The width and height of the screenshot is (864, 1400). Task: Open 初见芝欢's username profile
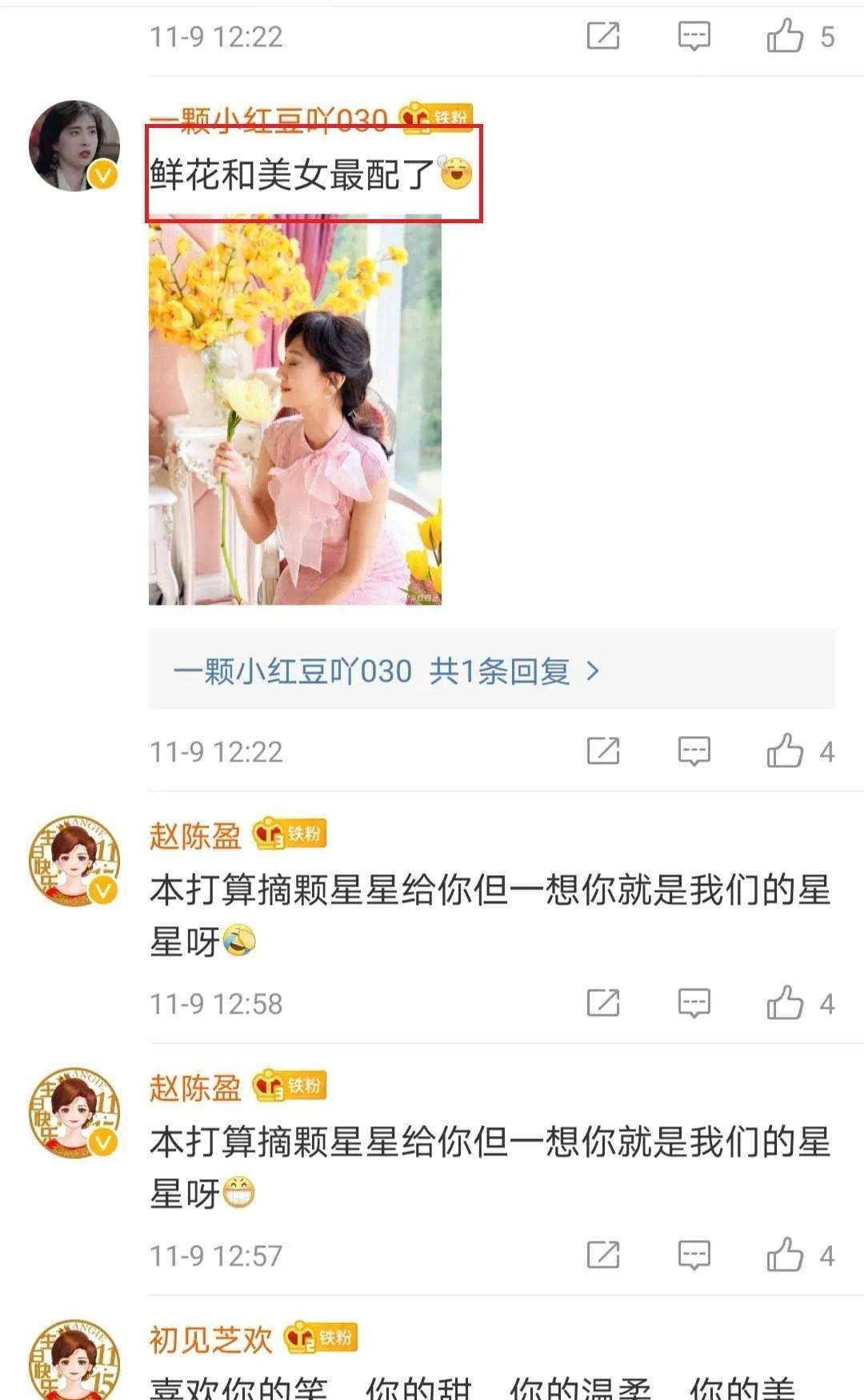point(210,1338)
